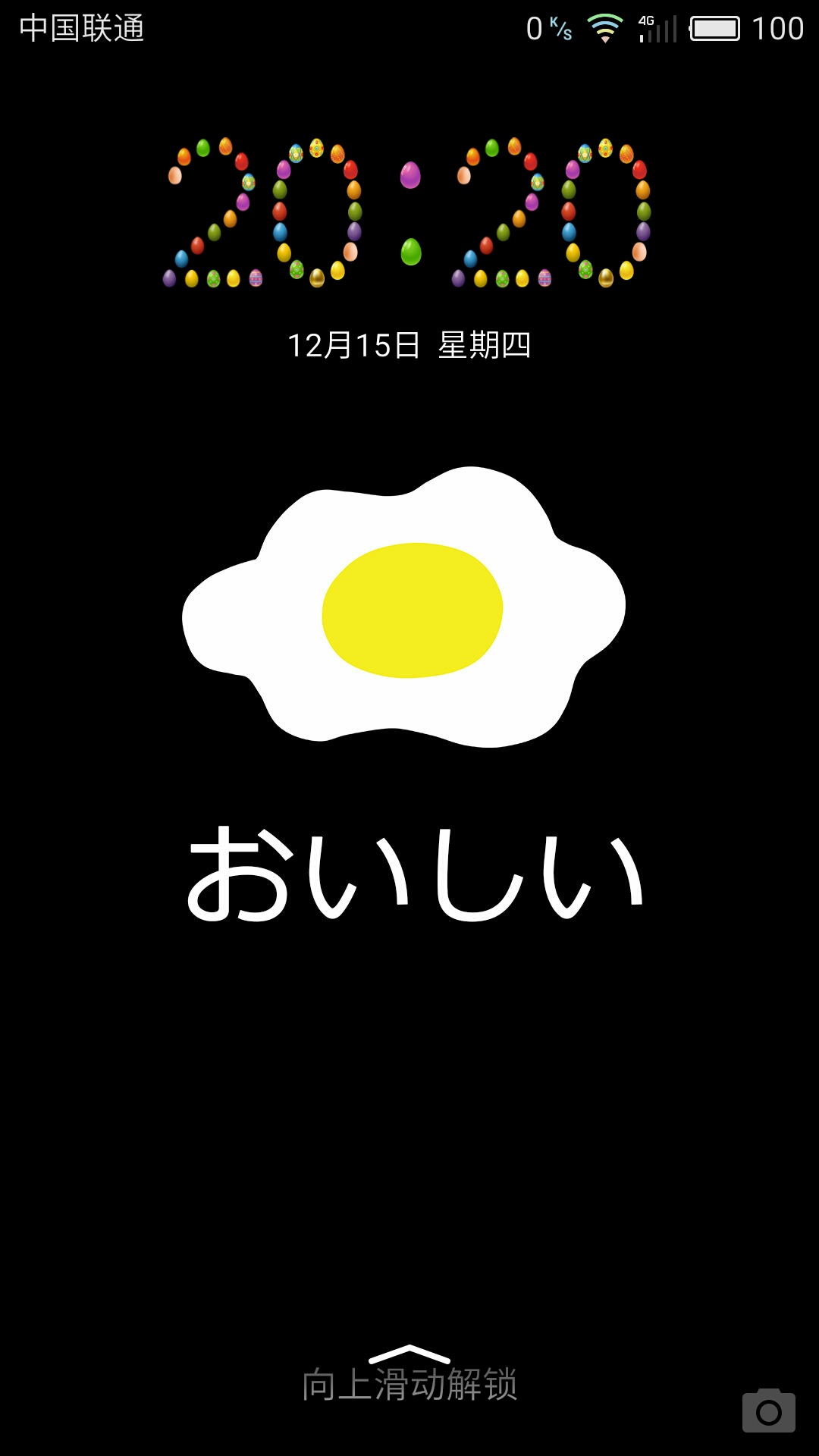Open the camera shortcut on lock screen

pos(769,1410)
